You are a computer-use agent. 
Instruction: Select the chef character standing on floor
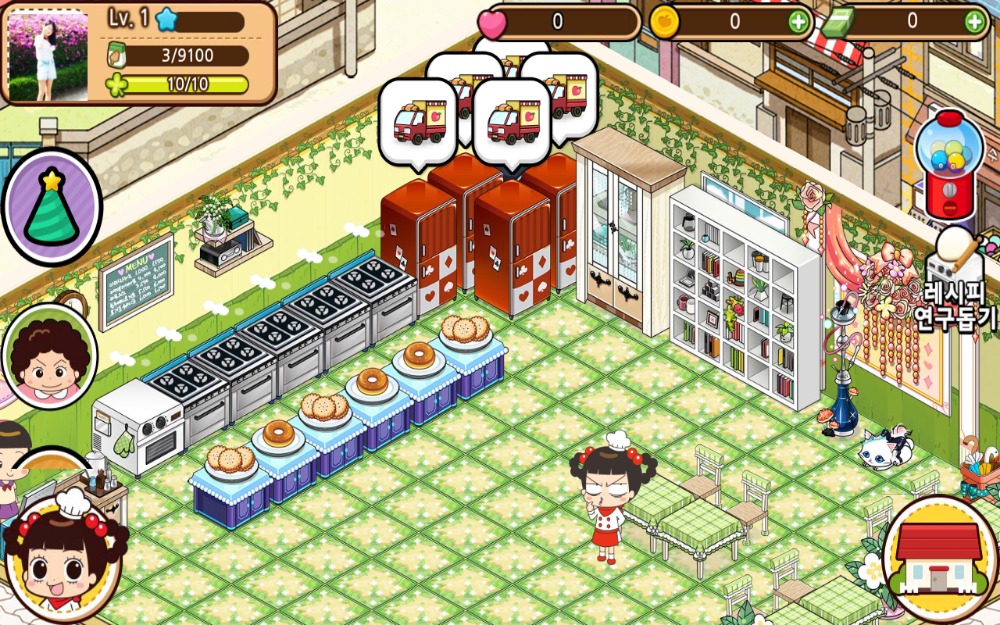point(609,497)
